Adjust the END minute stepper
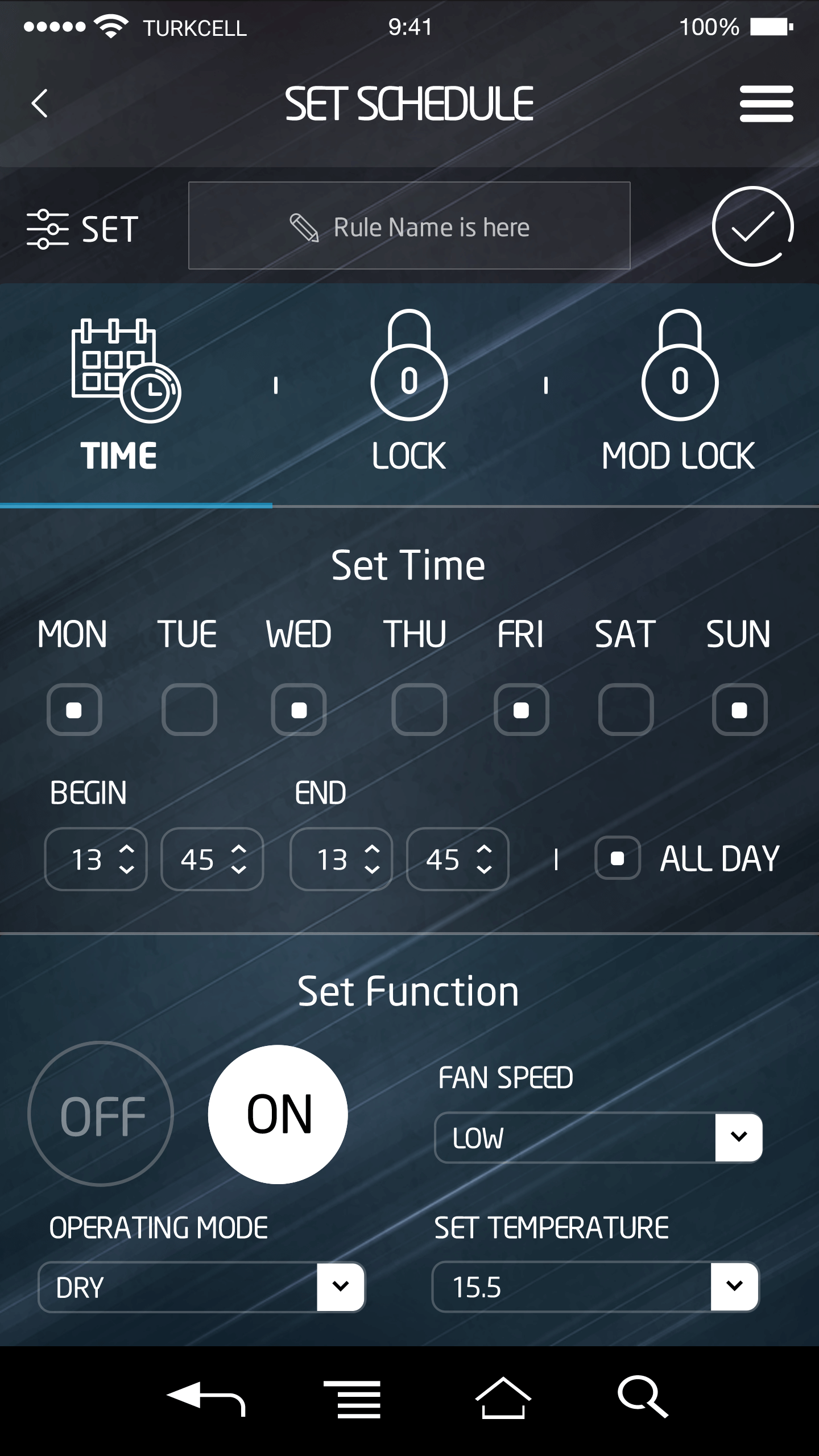Image resolution: width=819 pixels, height=1456 pixels. (457, 859)
